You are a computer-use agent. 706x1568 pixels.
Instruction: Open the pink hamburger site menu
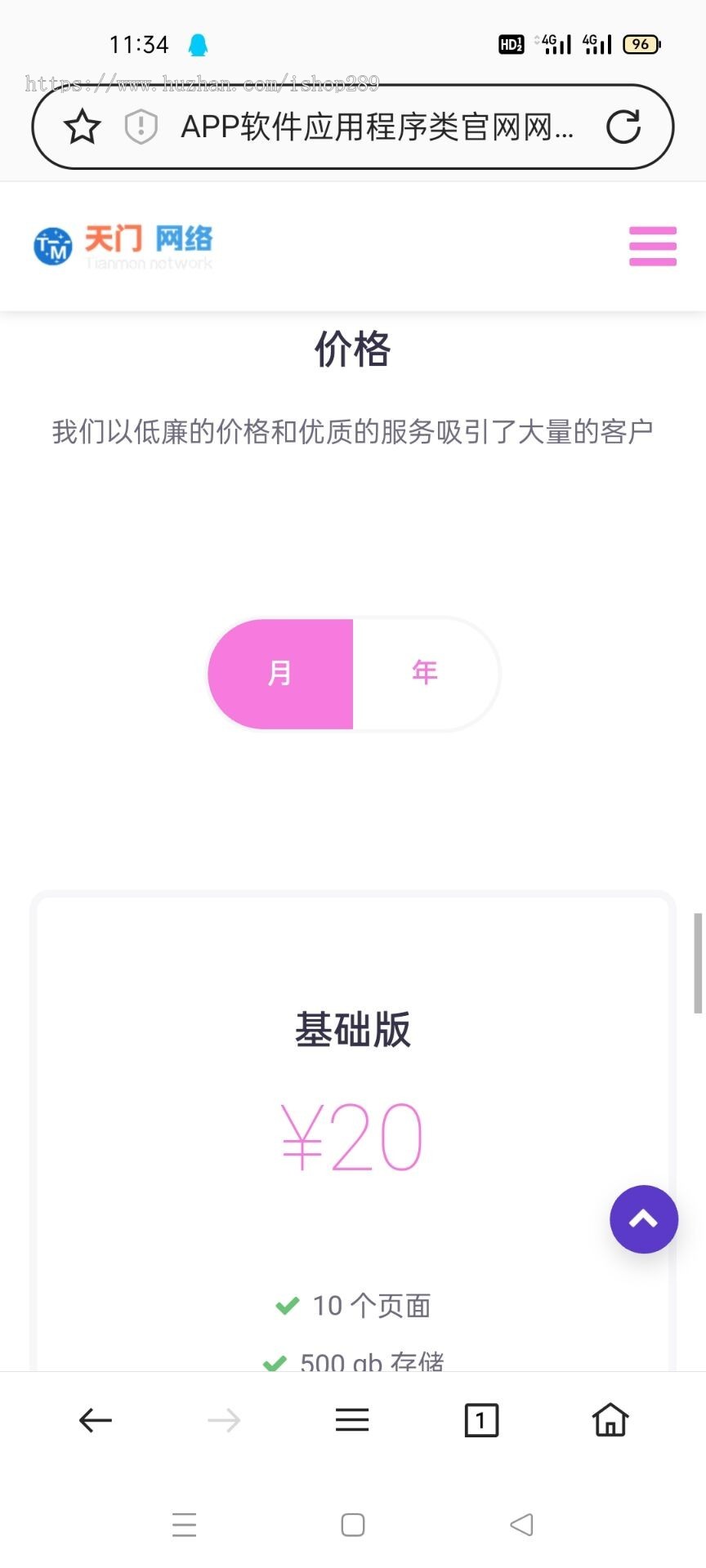pos(652,246)
